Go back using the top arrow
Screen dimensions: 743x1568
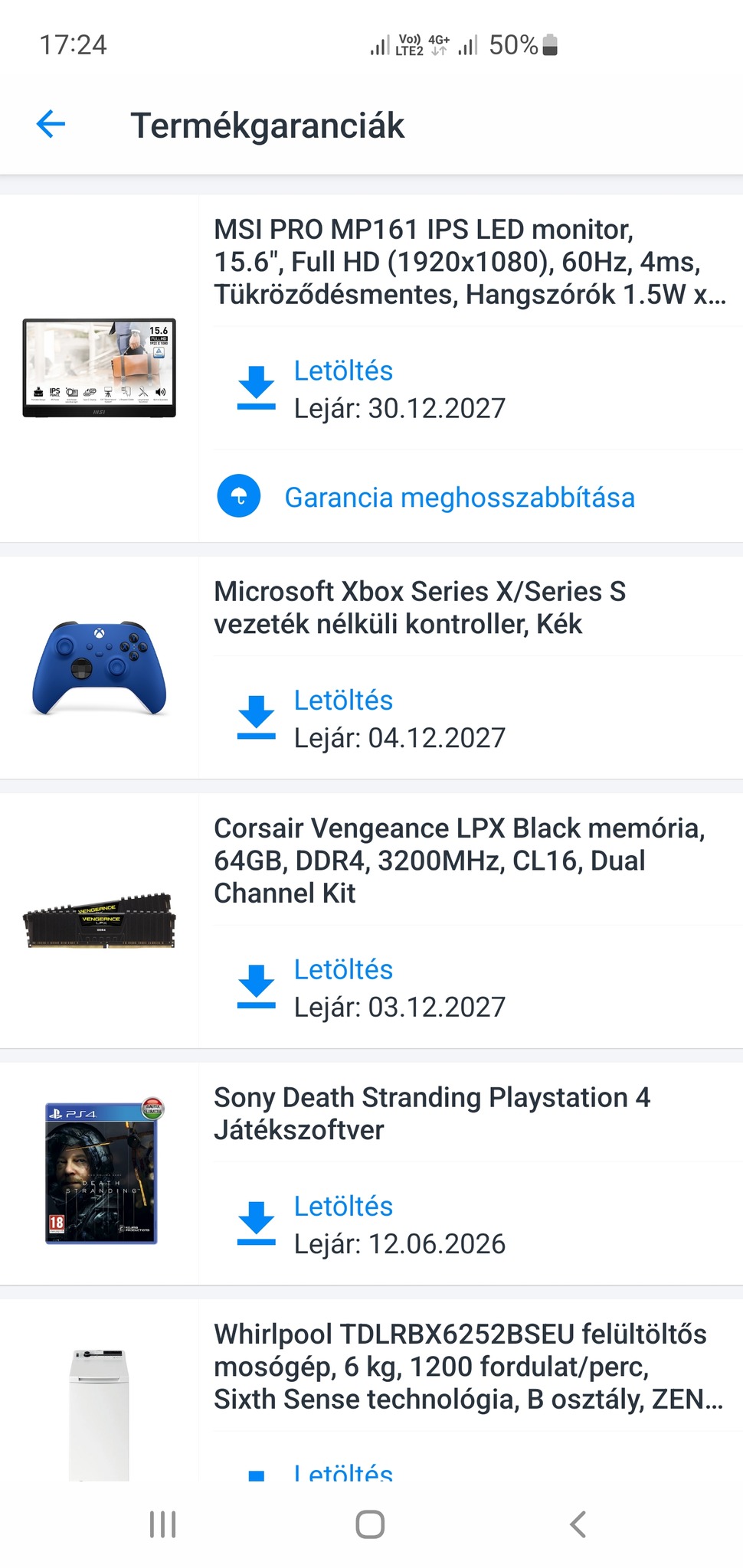click(x=51, y=124)
